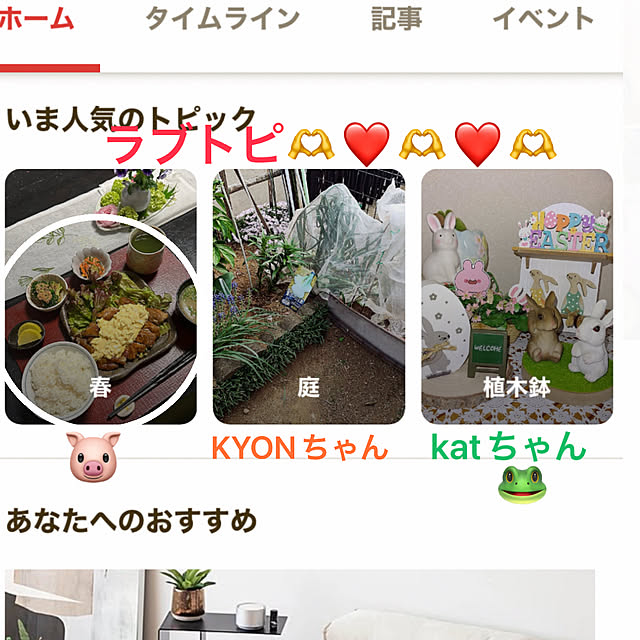Screen dimensions: 640x640
Task: Switch to the タイムライン tab
Action: pyautogui.click(x=221, y=18)
